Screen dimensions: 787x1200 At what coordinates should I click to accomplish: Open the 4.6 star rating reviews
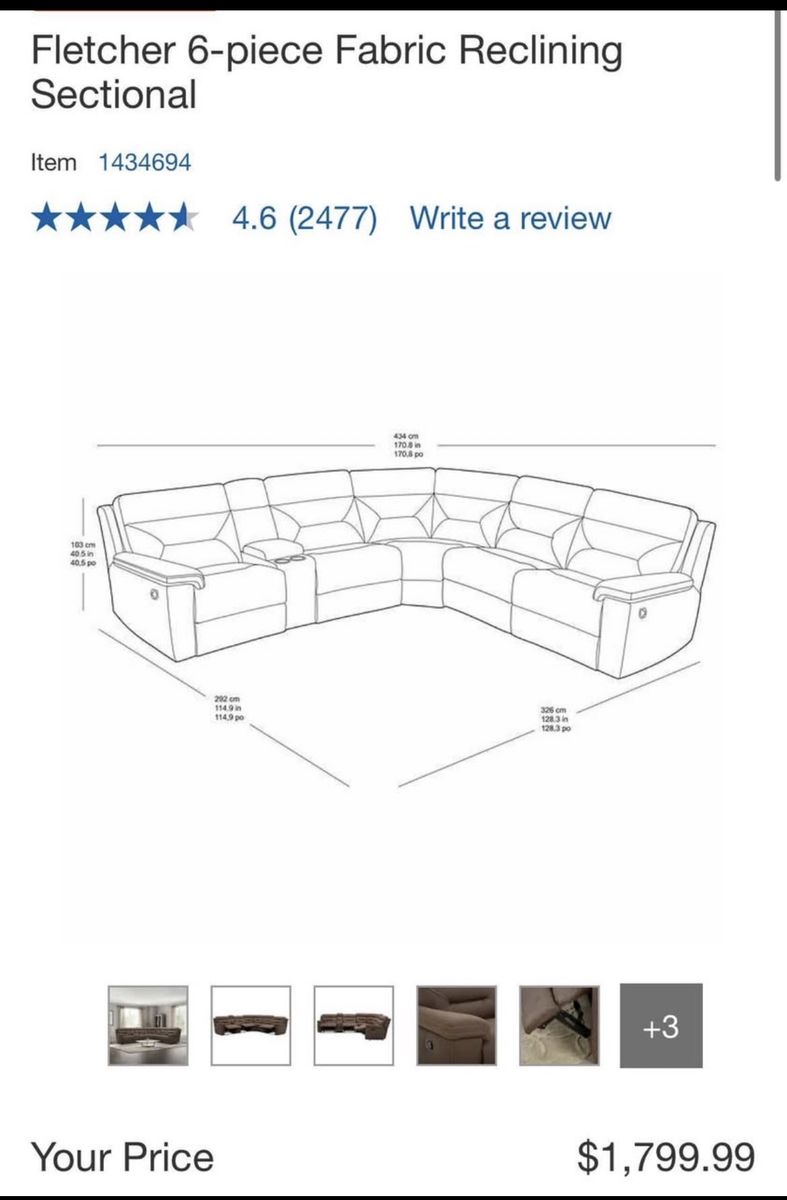pyautogui.click(x=304, y=218)
